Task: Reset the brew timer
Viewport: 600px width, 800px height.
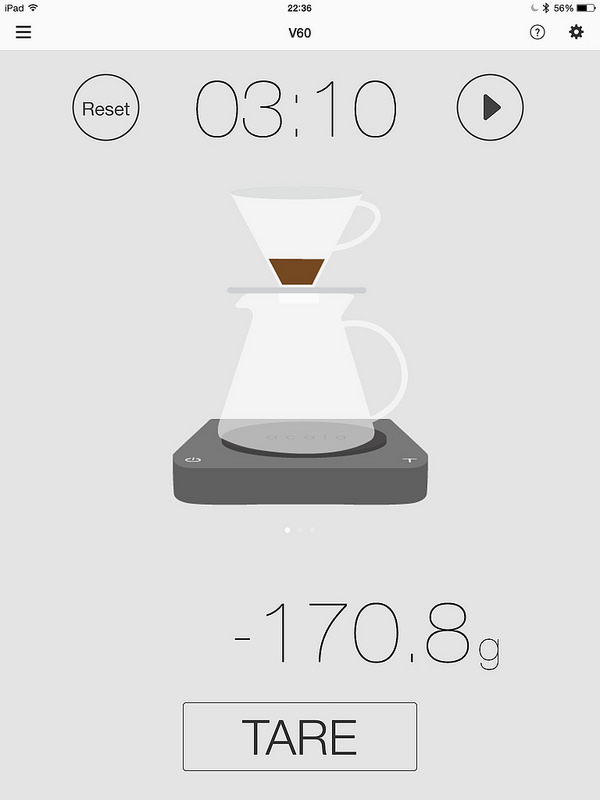Action: pos(106,108)
